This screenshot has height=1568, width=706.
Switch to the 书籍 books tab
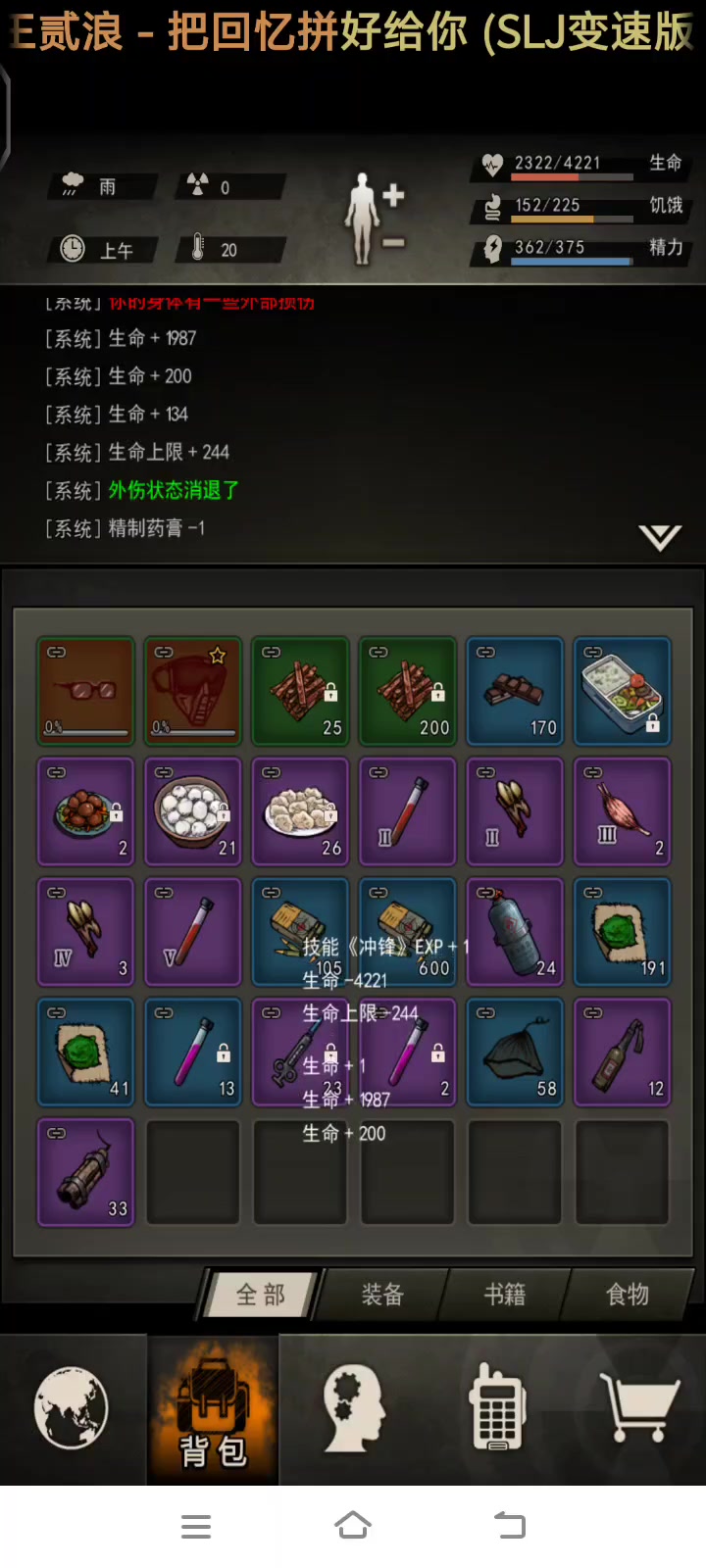[505, 1295]
